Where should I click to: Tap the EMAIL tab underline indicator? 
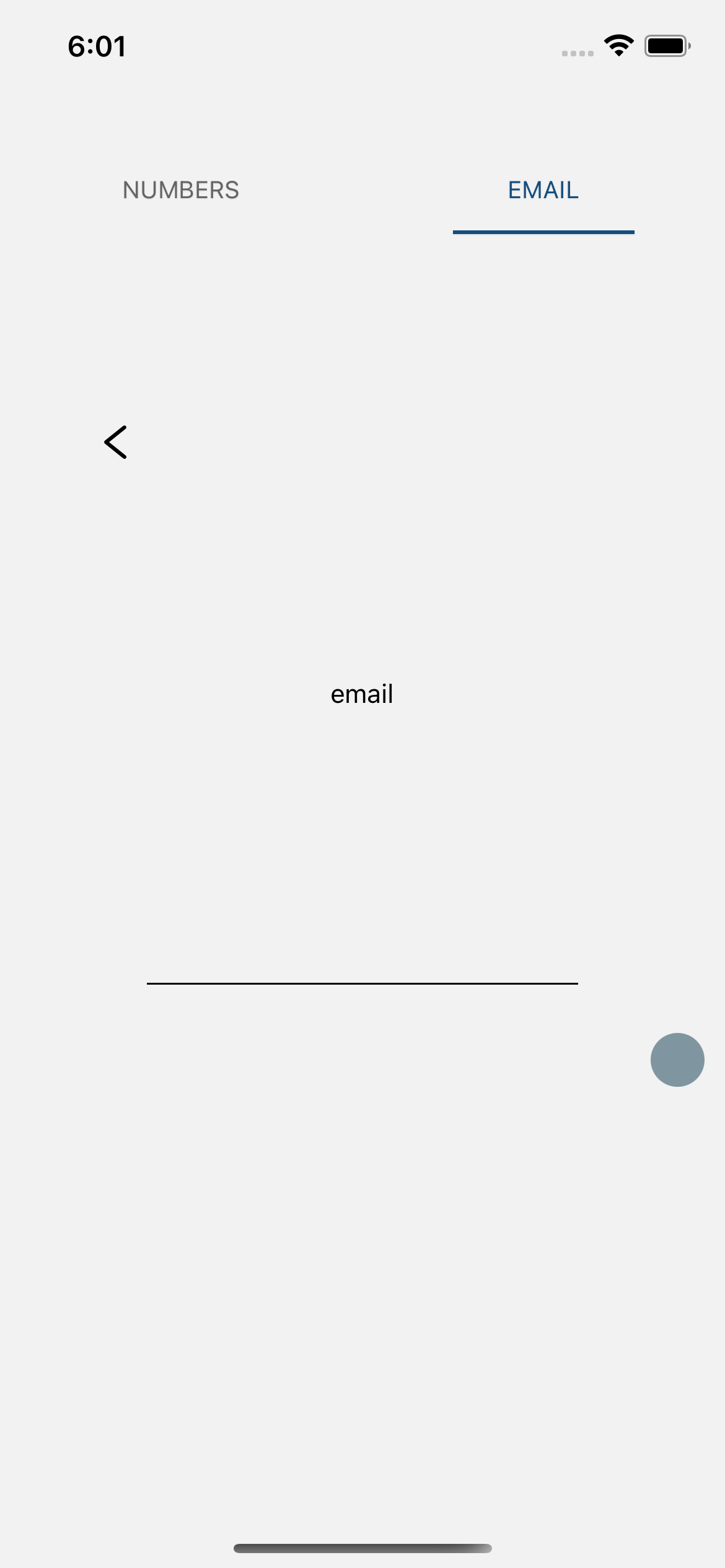(x=543, y=232)
